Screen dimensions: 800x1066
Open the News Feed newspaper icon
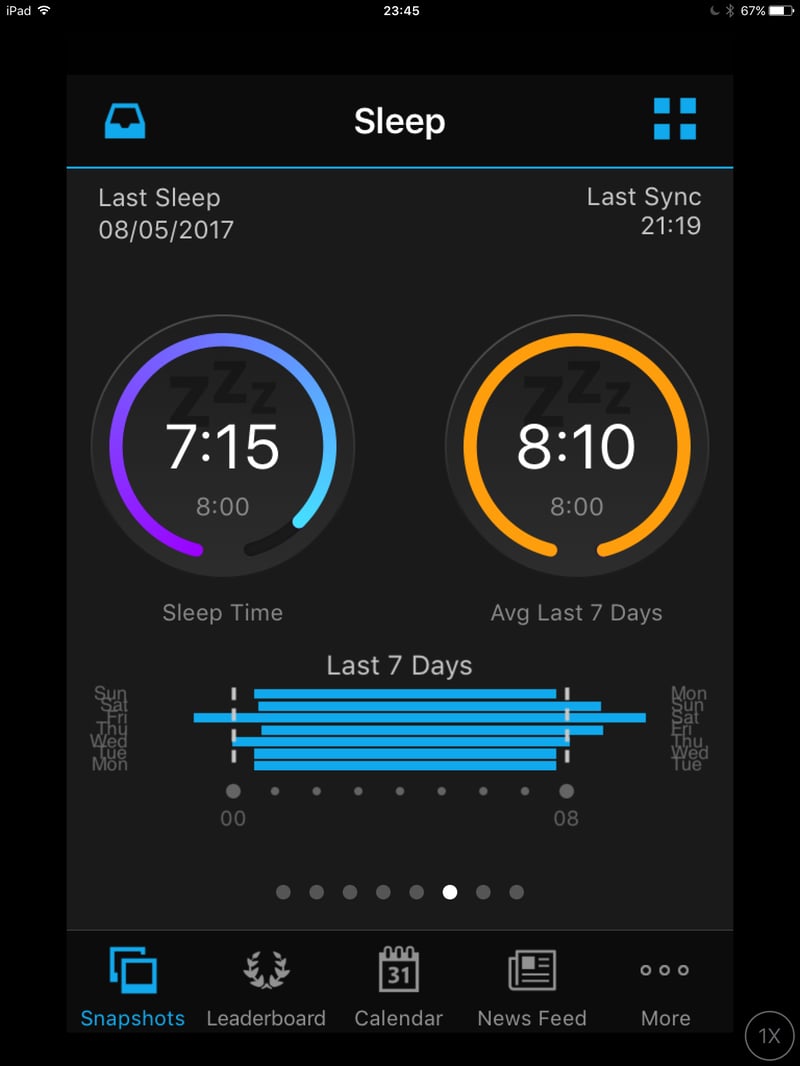tap(532, 968)
